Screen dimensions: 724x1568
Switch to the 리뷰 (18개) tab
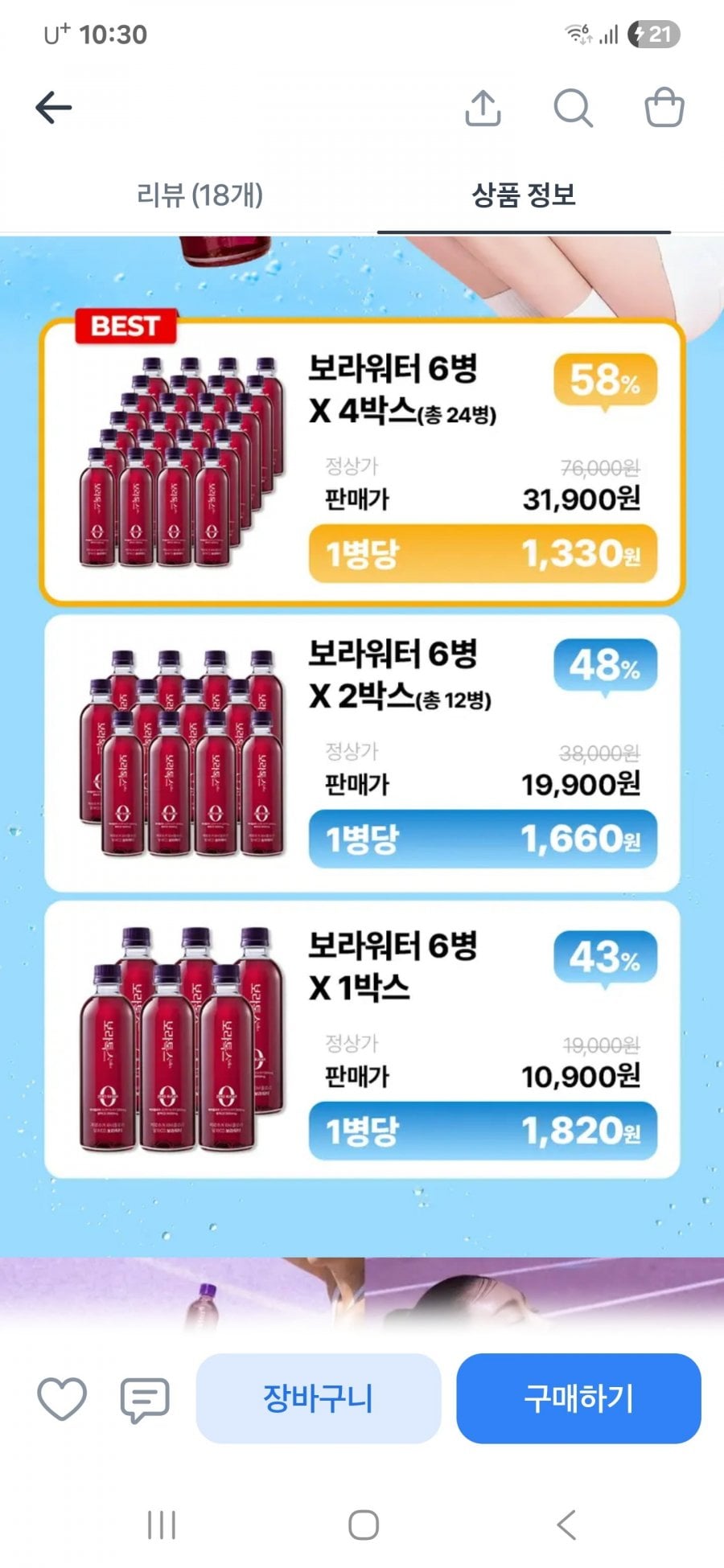pyautogui.click(x=200, y=195)
